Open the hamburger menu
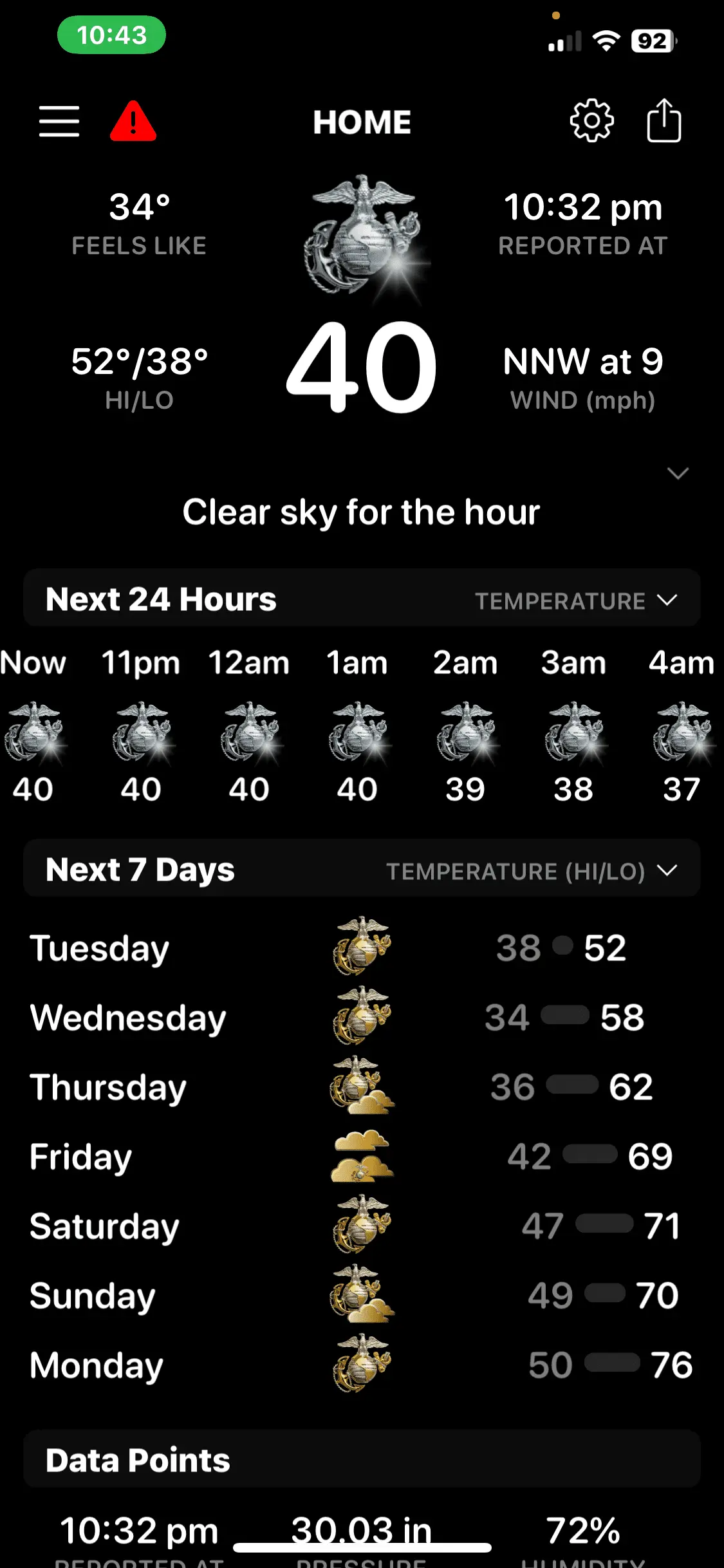 pyautogui.click(x=59, y=122)
